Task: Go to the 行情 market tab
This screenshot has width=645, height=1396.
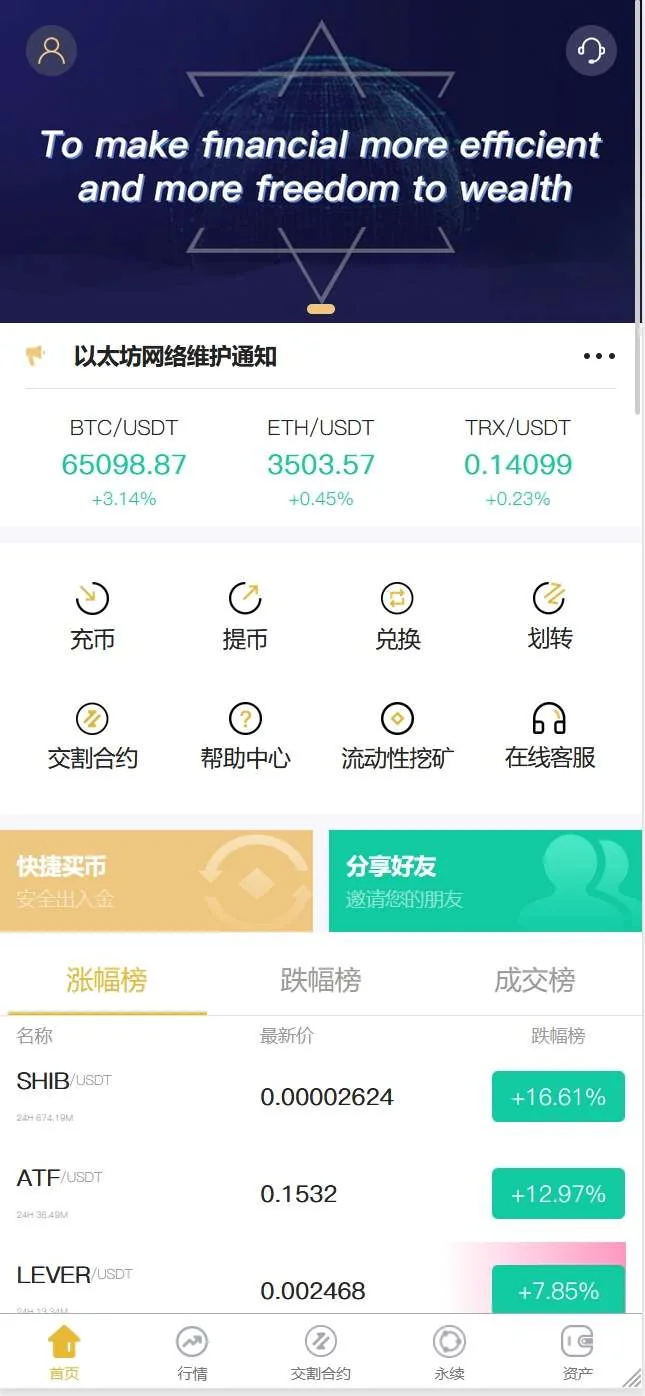Action: pos(192,1352)
